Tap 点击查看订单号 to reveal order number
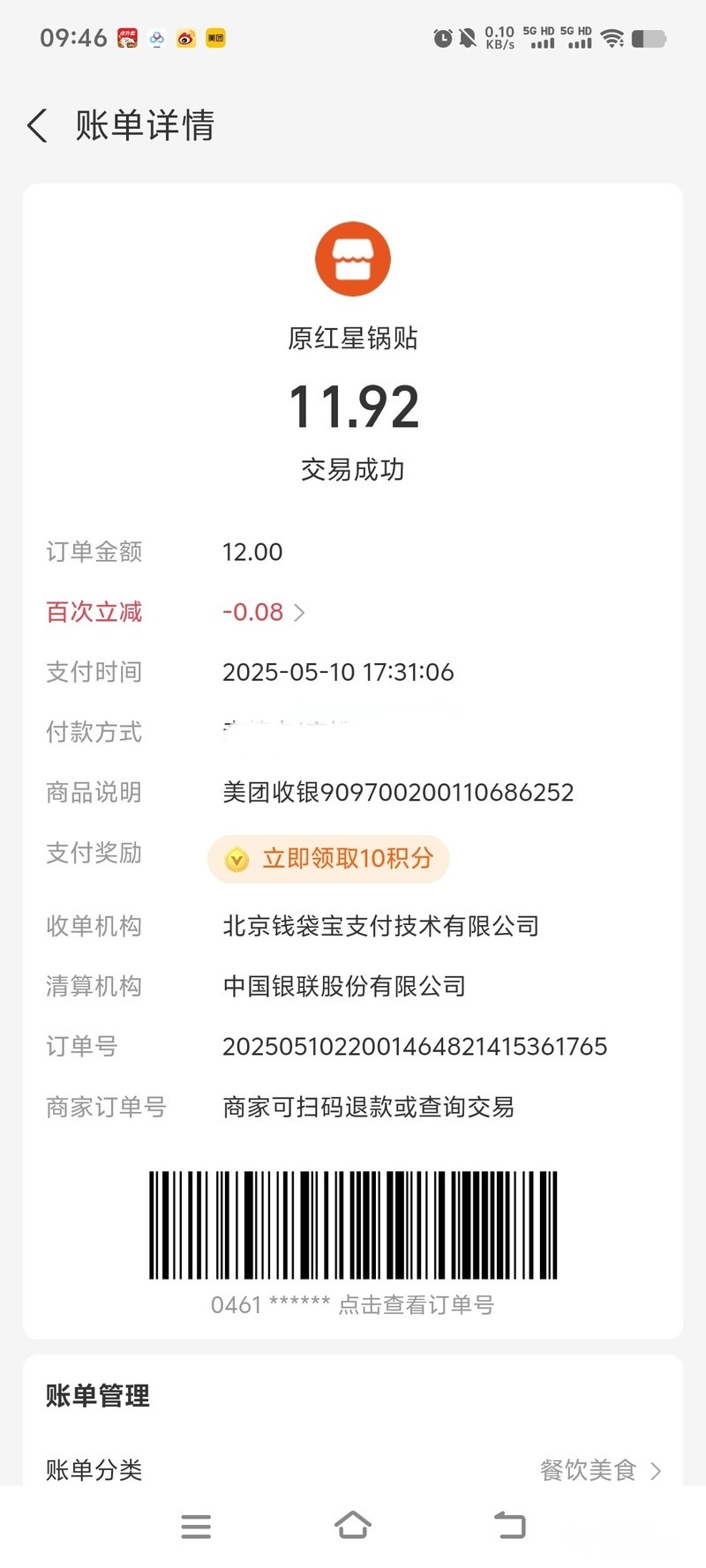The height and width of the screenshot is (1568, 706). point(416,1305)
